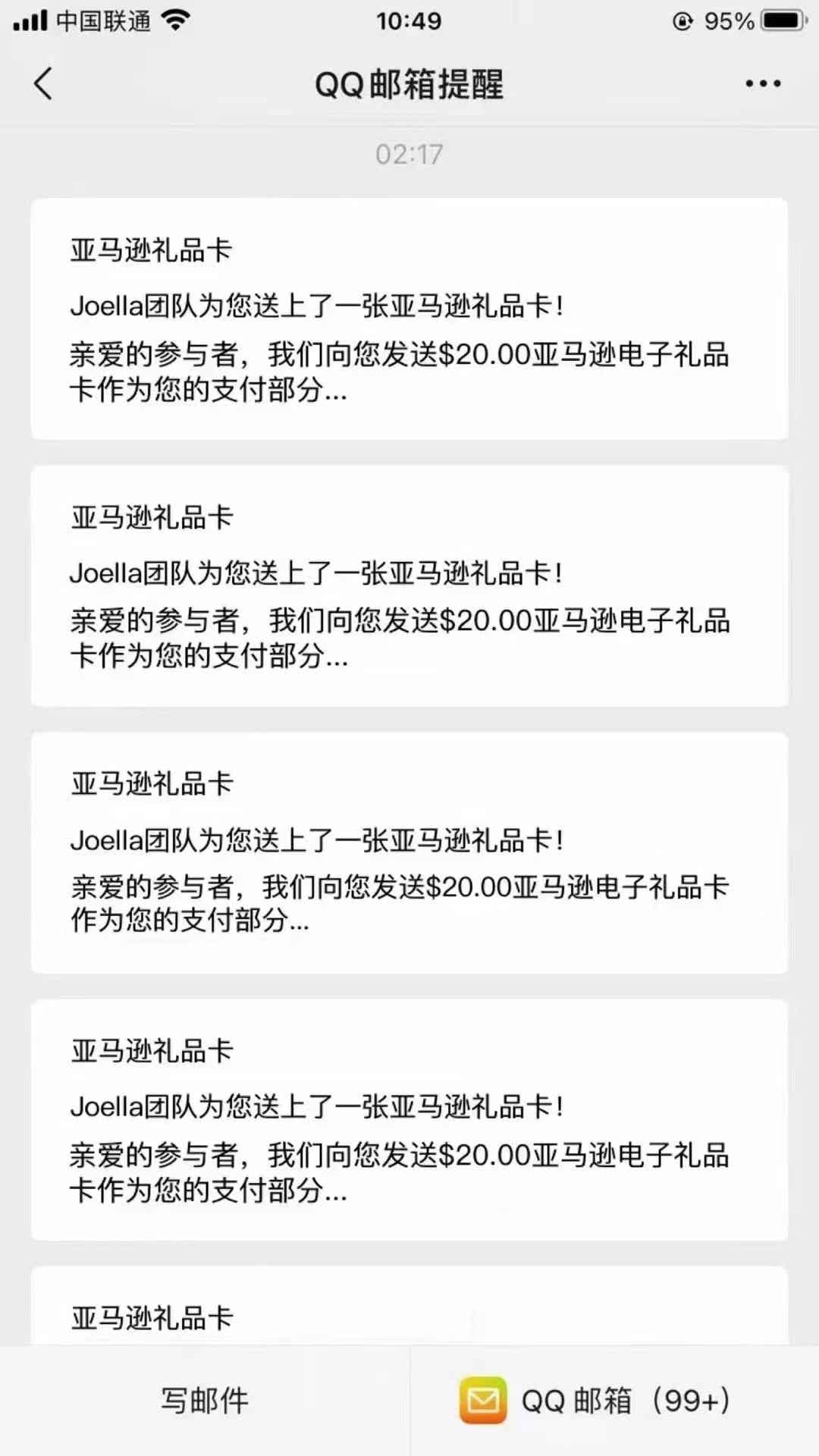Image resolution: width=819 pixels, height=1456 pixels.
Task: Tap the Wi-Fi icon in status bar
Action: (176, 20)
